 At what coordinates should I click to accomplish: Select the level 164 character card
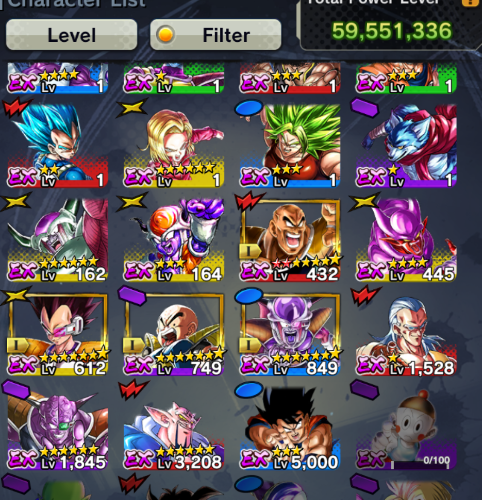(x=174, y=240)
